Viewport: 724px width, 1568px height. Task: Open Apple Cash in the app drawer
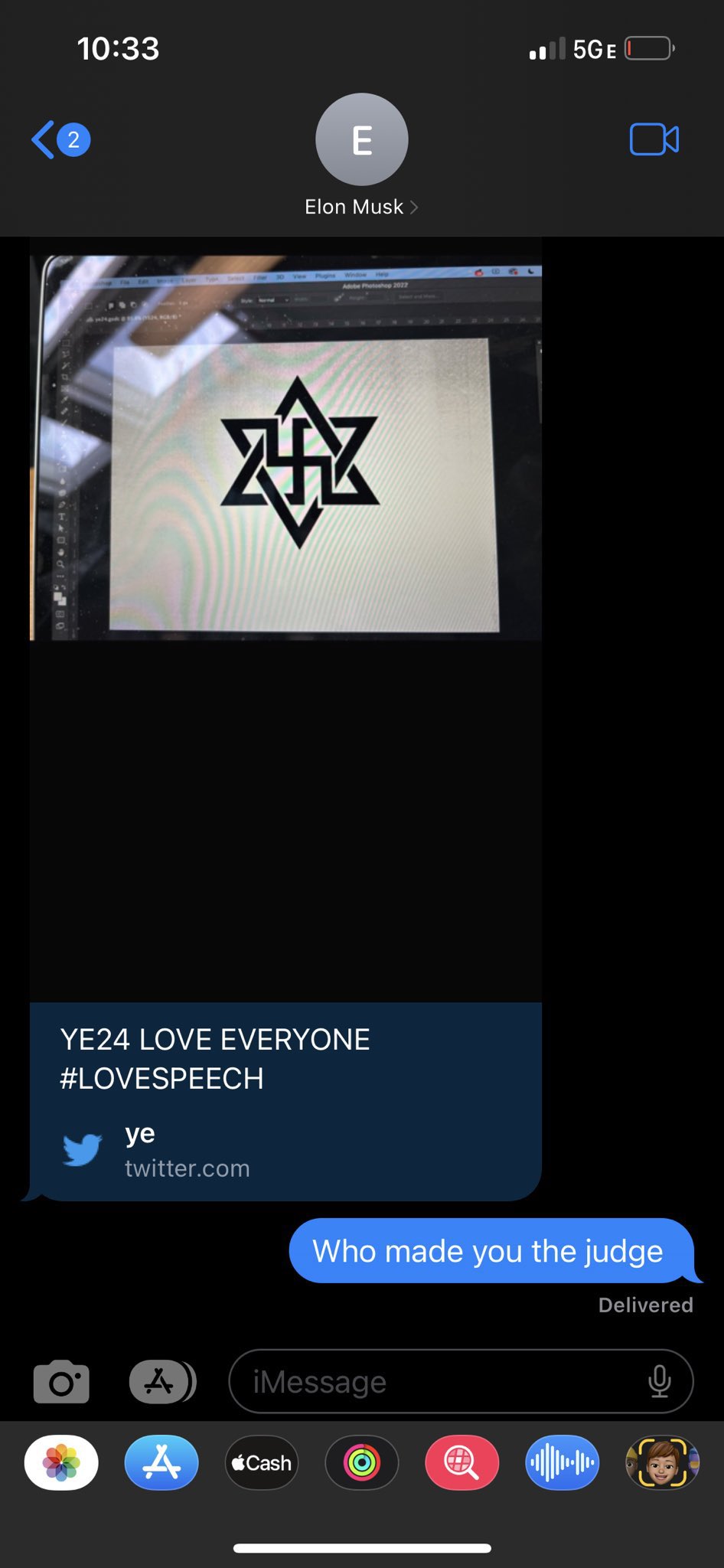(262, 1462)
